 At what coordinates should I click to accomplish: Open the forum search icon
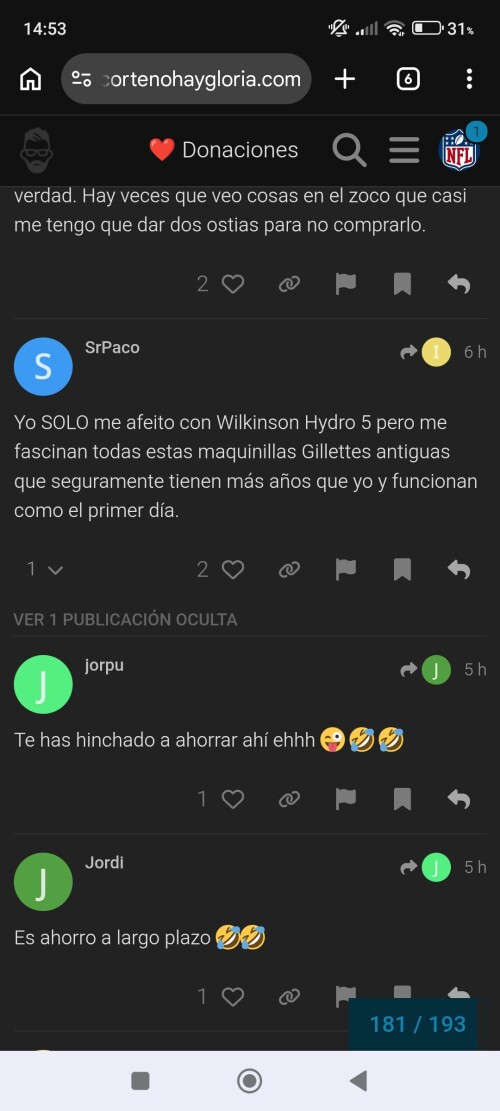pos(349,150)
